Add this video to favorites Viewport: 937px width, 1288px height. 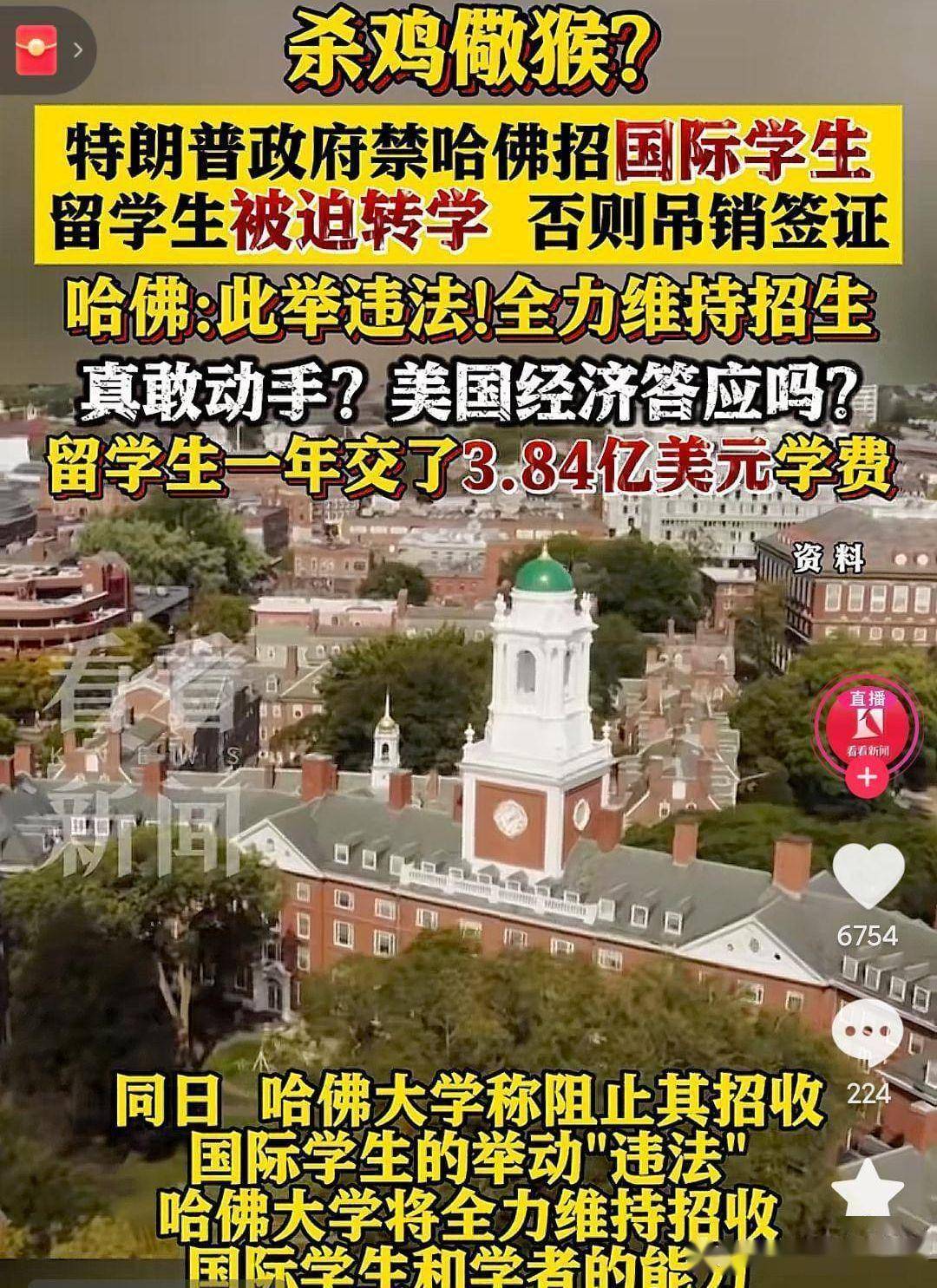coord(868,1188)
